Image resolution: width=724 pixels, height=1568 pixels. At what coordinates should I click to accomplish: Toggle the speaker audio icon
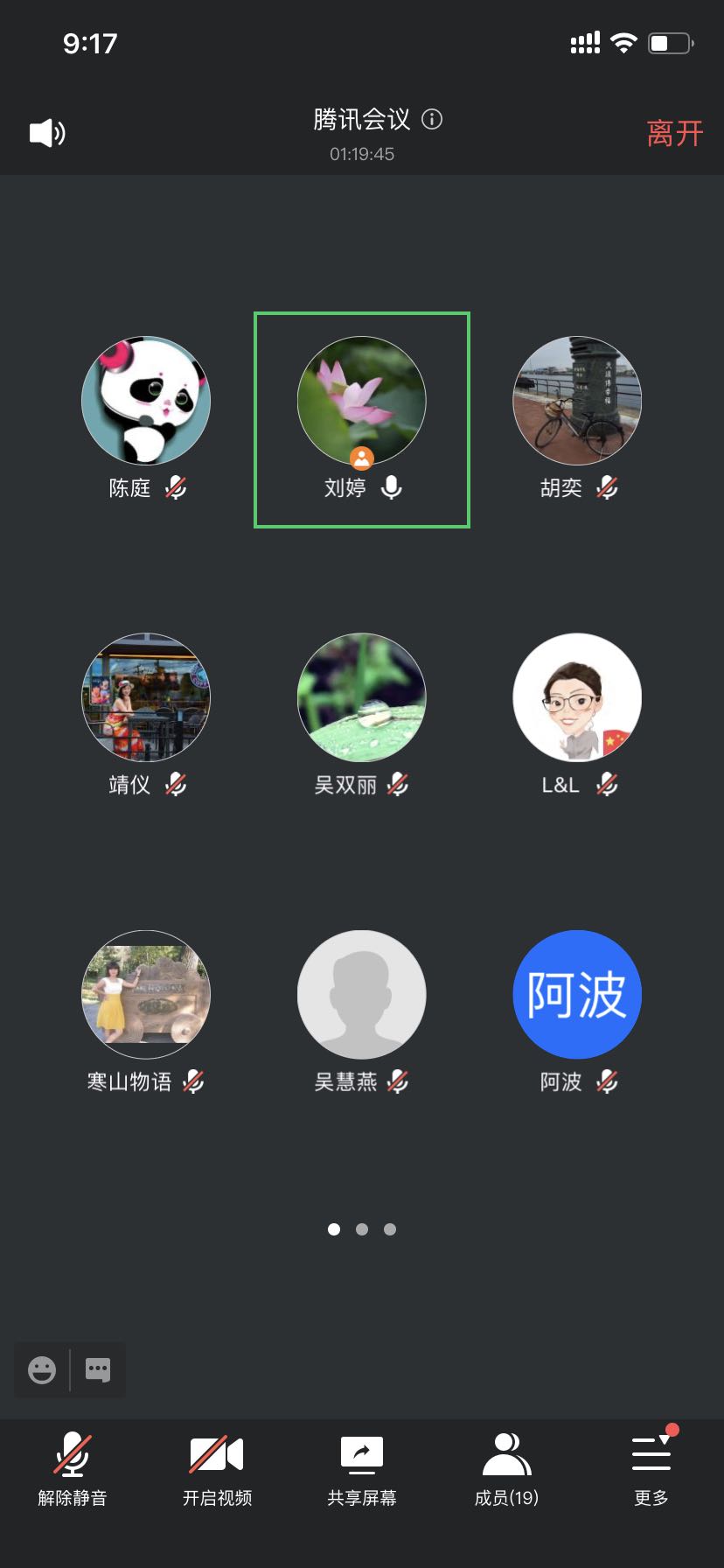click(47, 133)
